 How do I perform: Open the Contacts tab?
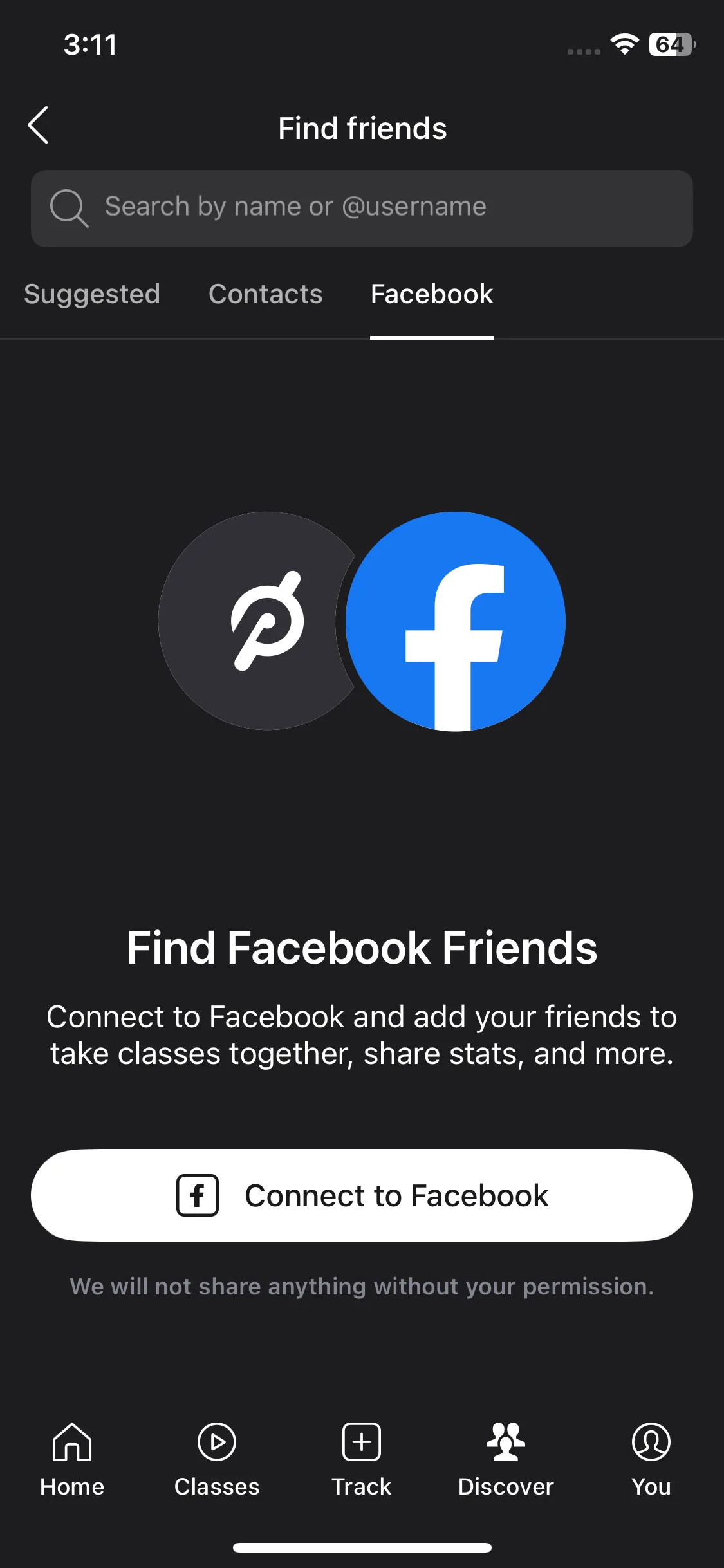[x=265, y=294]
